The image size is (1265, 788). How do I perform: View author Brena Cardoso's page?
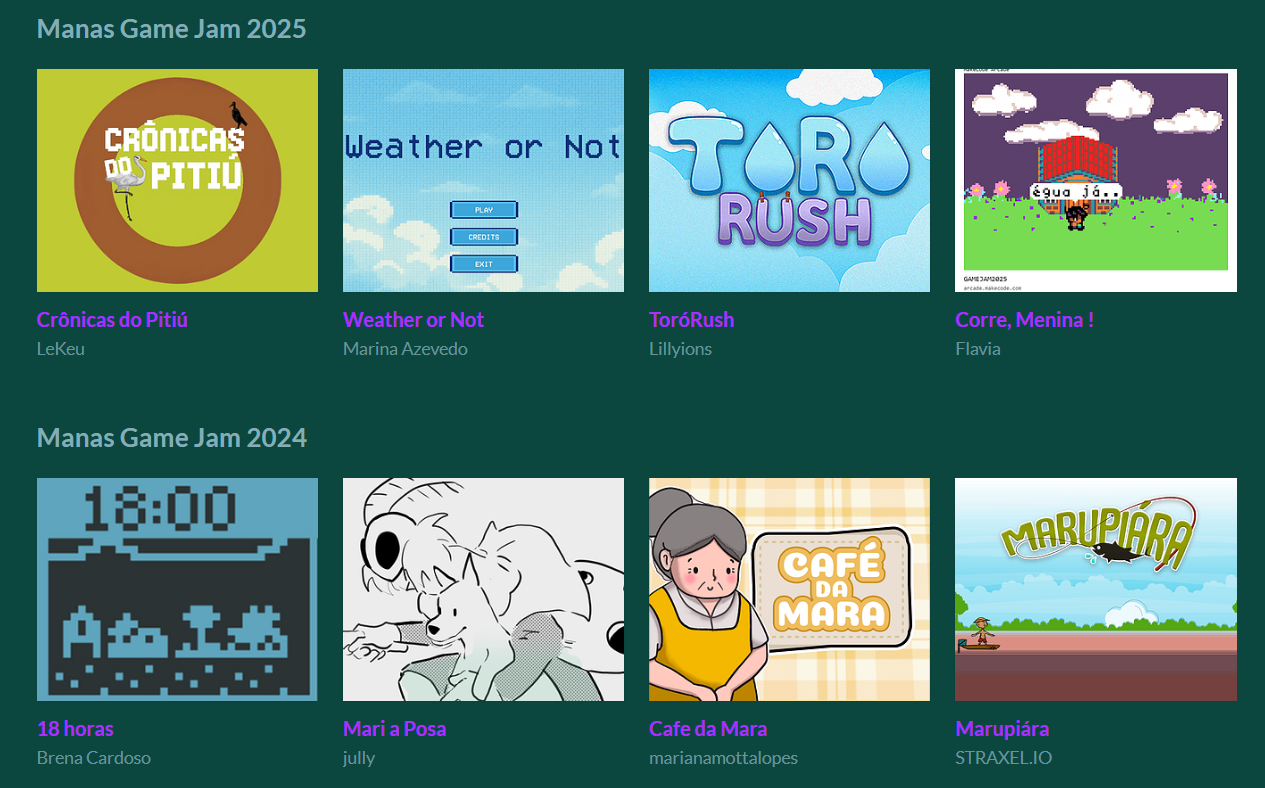[x=94, y=758]
